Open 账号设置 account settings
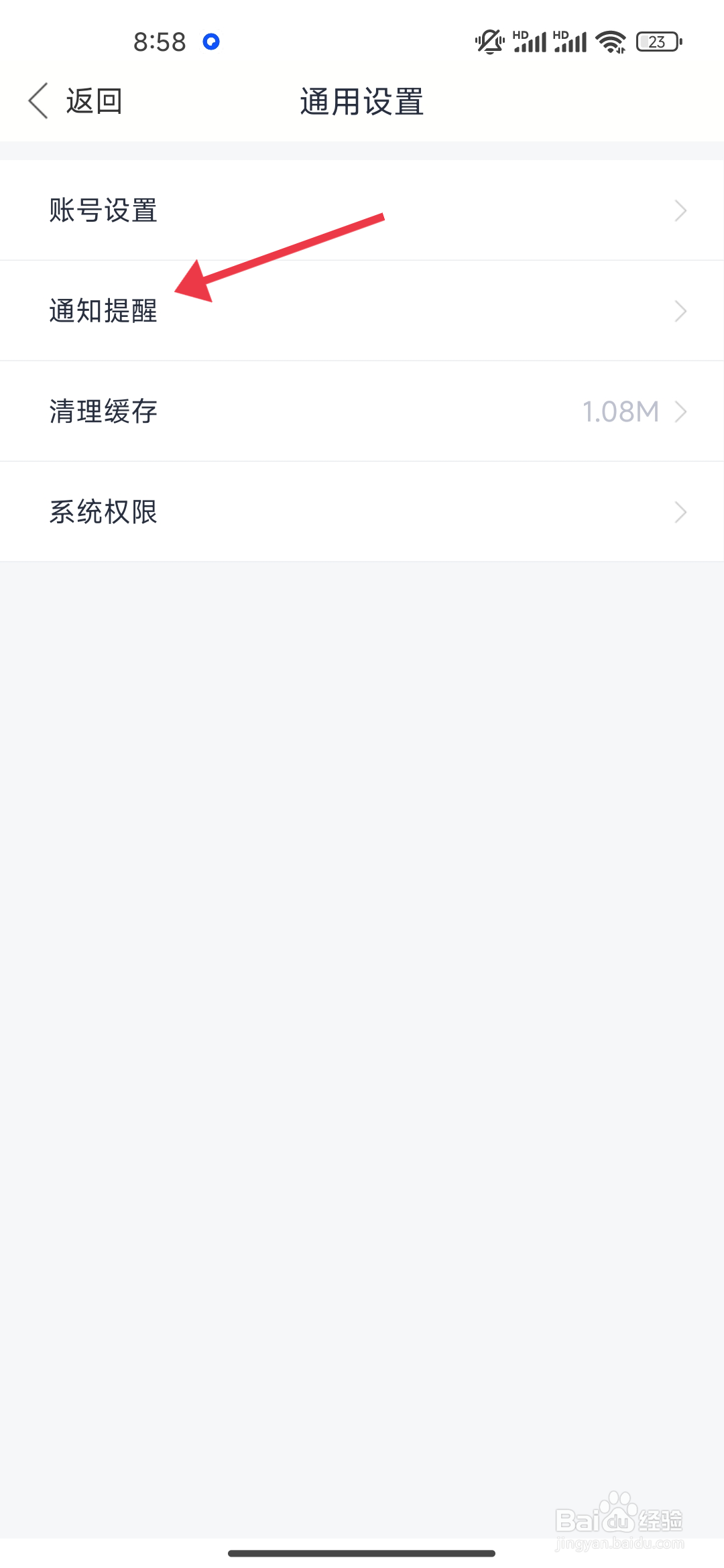The image size is (724, 1568). pos(362,210)
